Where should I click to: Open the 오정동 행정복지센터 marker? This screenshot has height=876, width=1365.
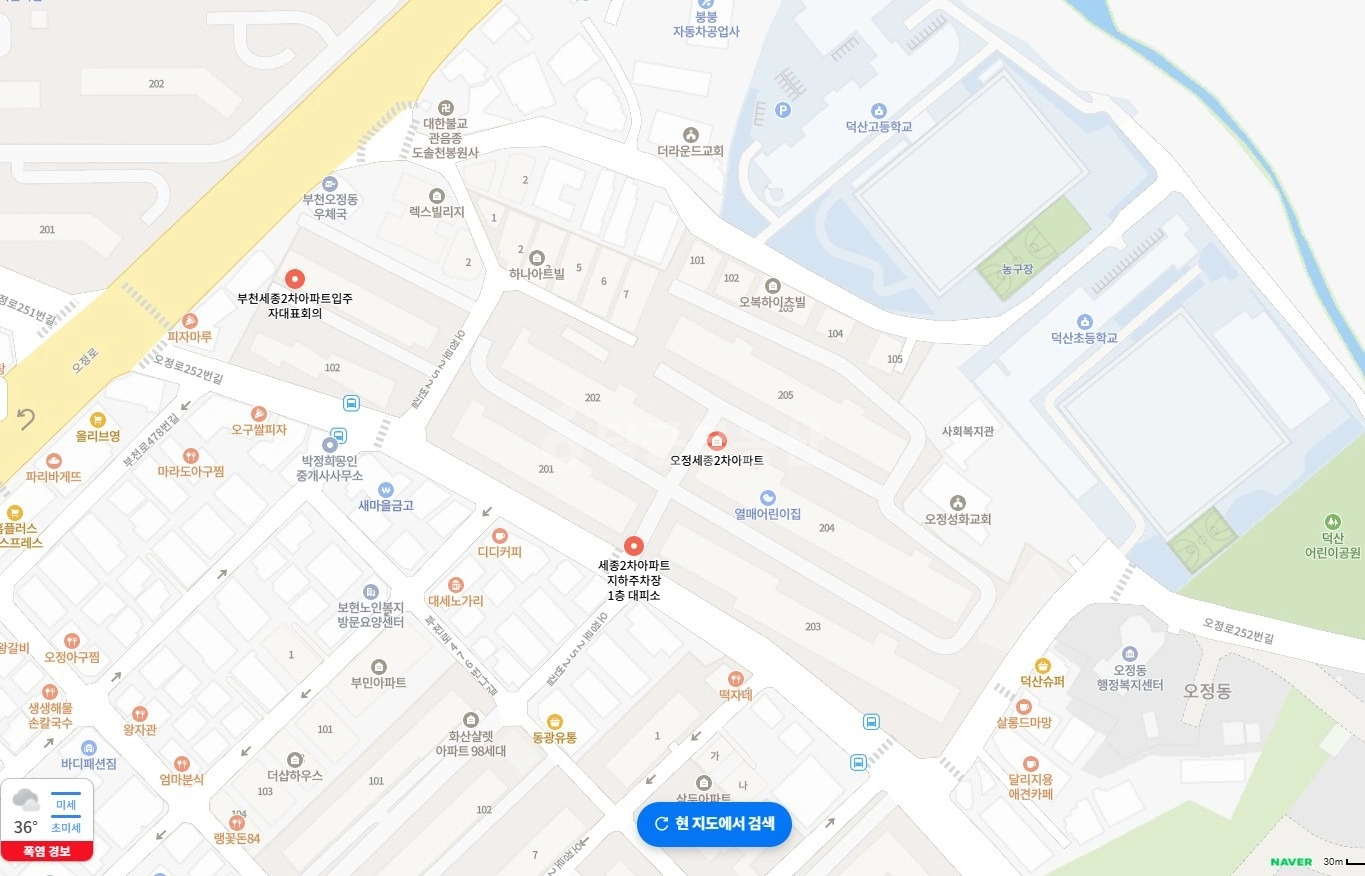[x=1130, y=653]
